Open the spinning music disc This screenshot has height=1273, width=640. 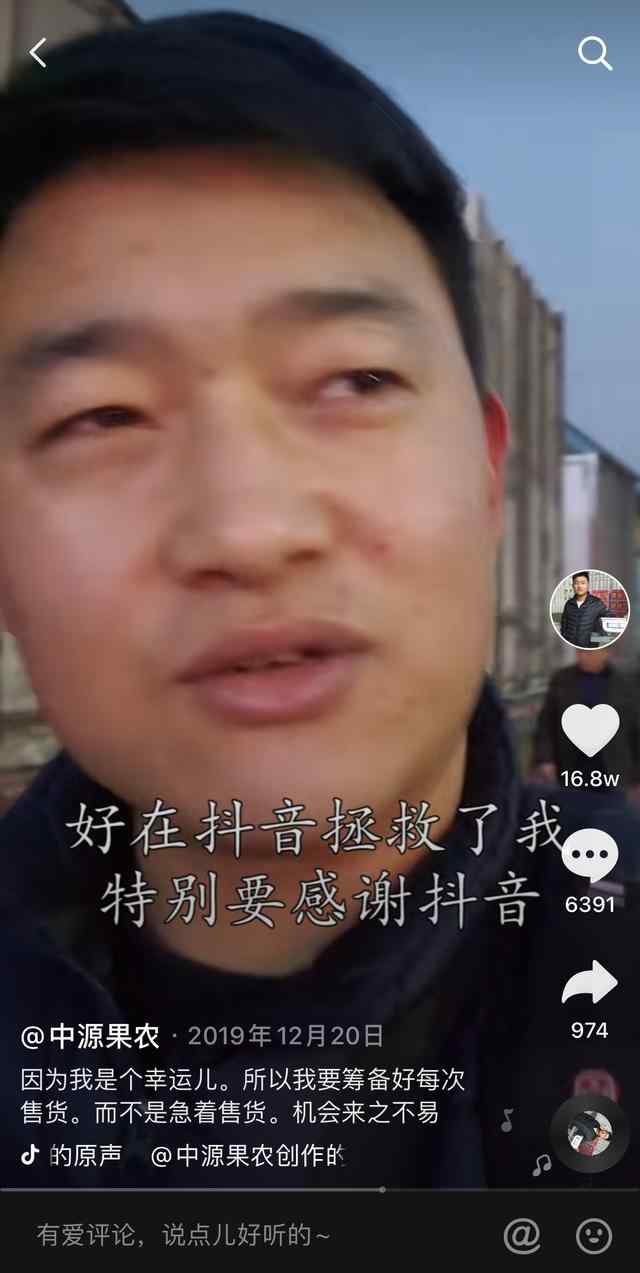tap(590, 1133)
